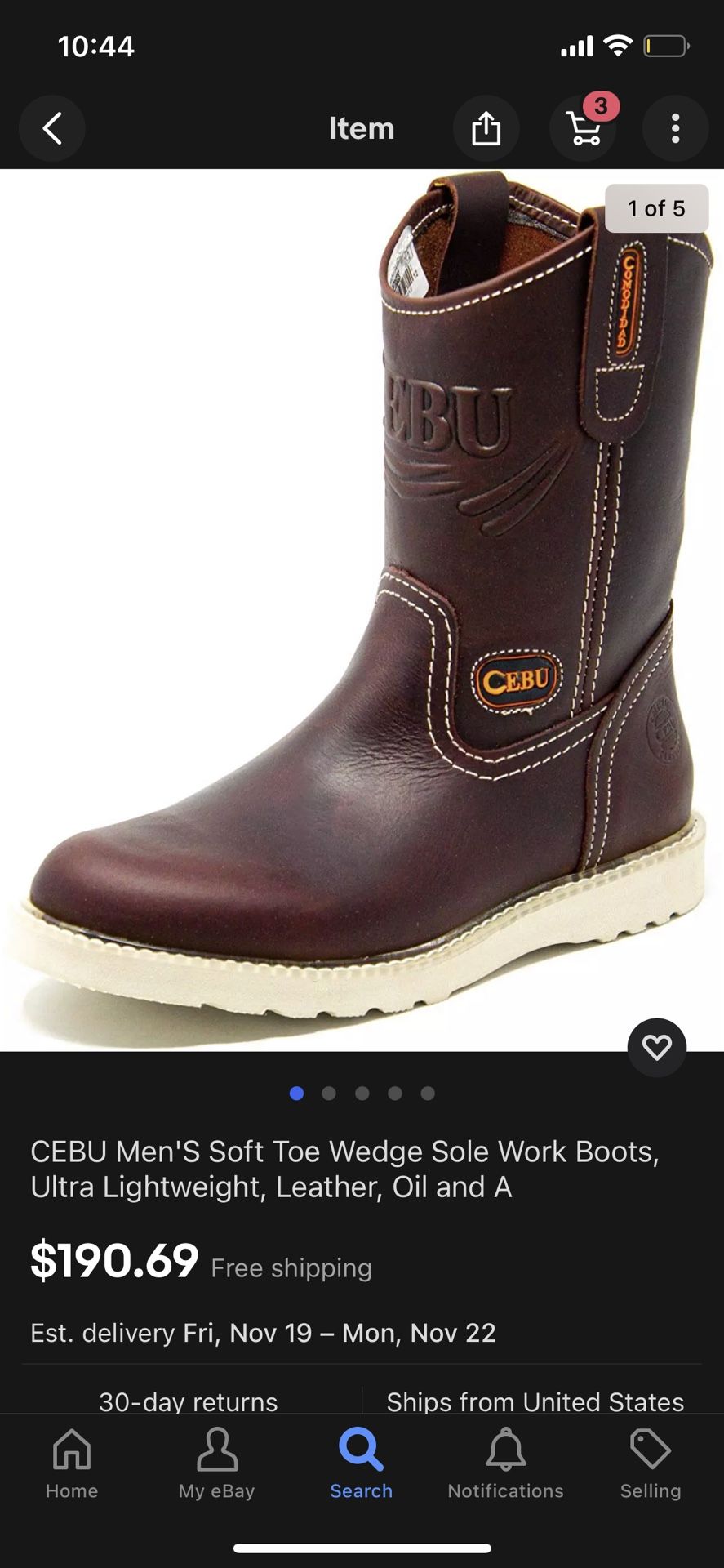This screenshot has height=1568, width=724.
Task: Switch to the Home tab
Action: point(72,1463)
